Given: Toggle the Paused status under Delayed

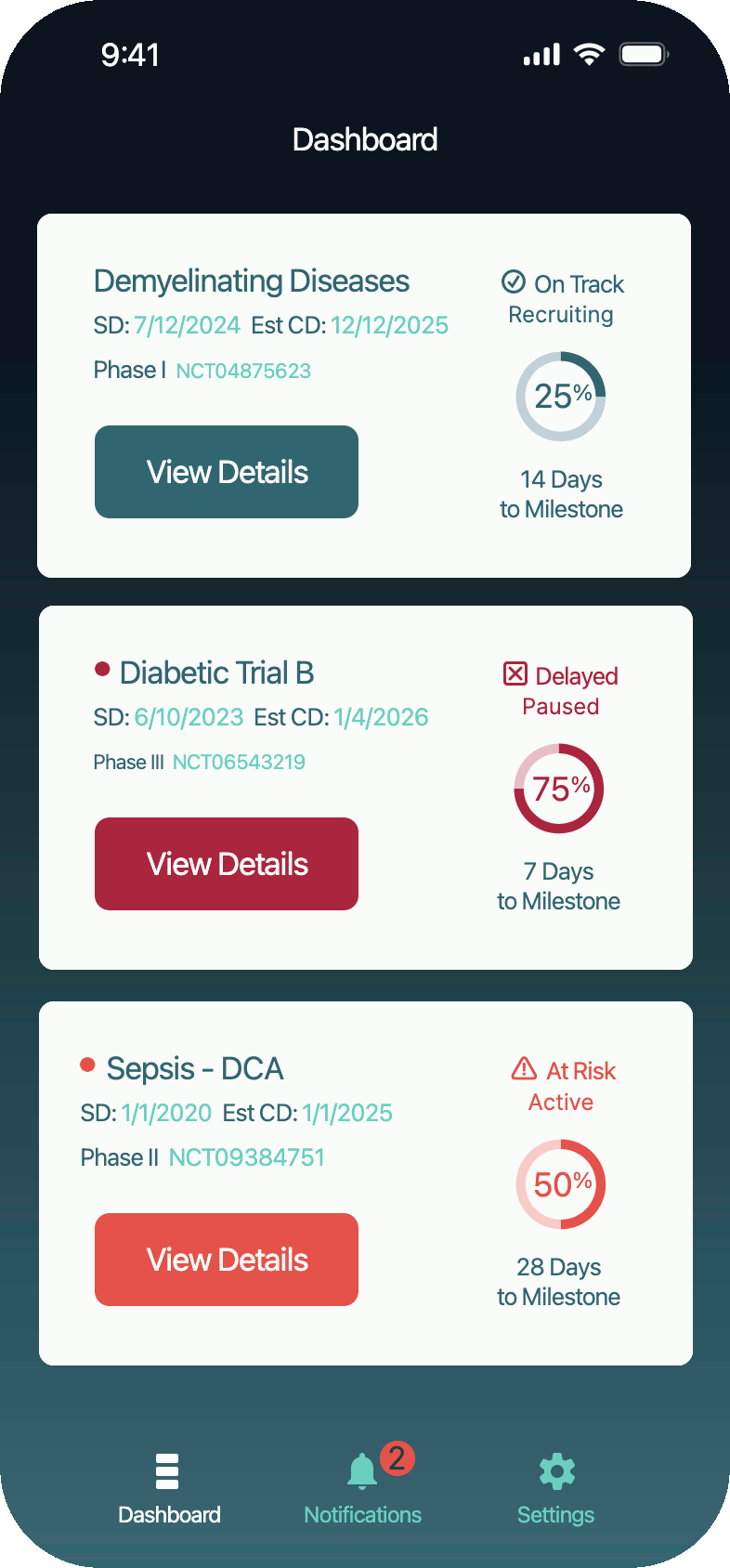Looking at the screenshot, I should 560,706.
